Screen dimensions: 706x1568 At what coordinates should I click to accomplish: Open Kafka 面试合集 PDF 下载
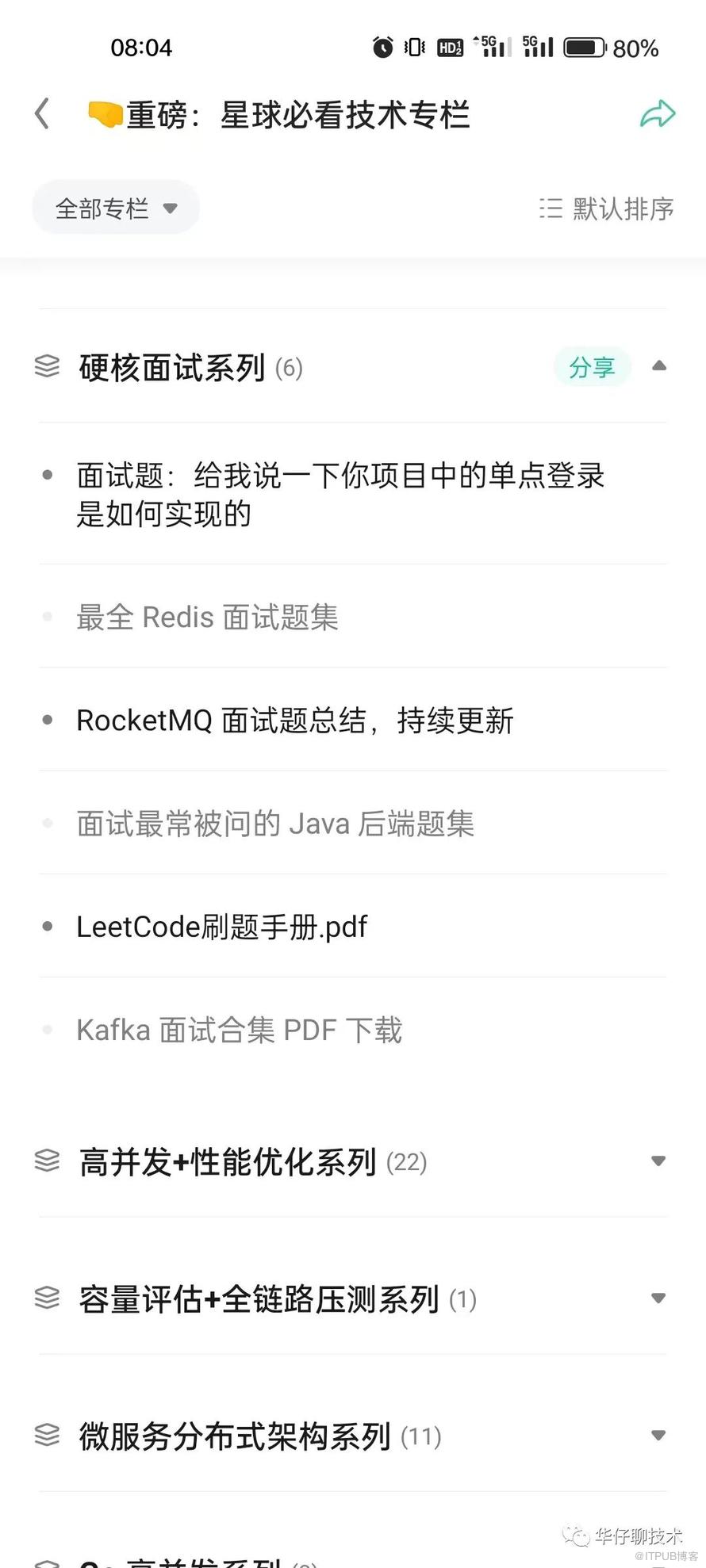pos(240,1029)
